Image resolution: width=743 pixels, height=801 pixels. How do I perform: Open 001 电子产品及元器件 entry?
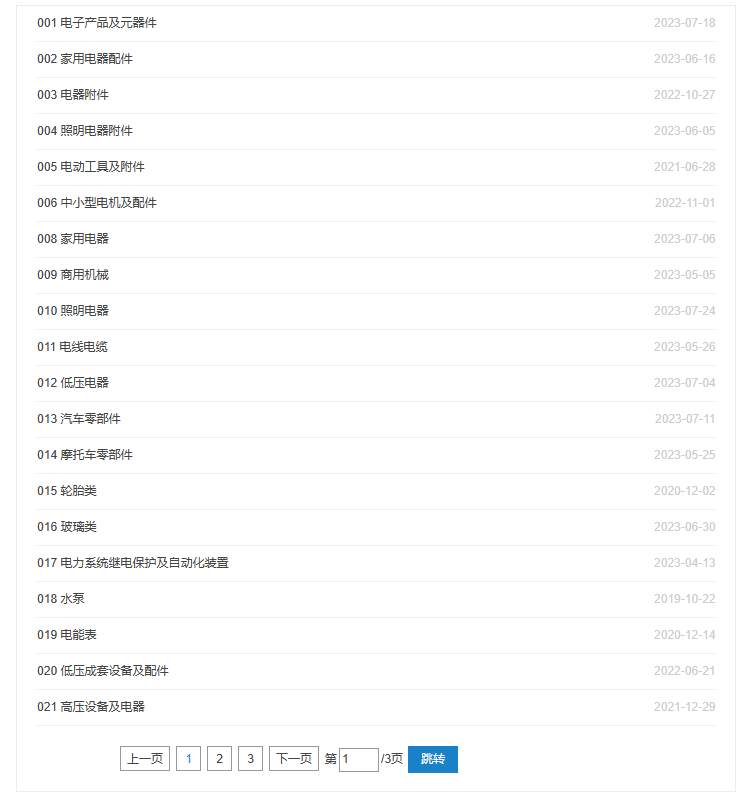97,23
